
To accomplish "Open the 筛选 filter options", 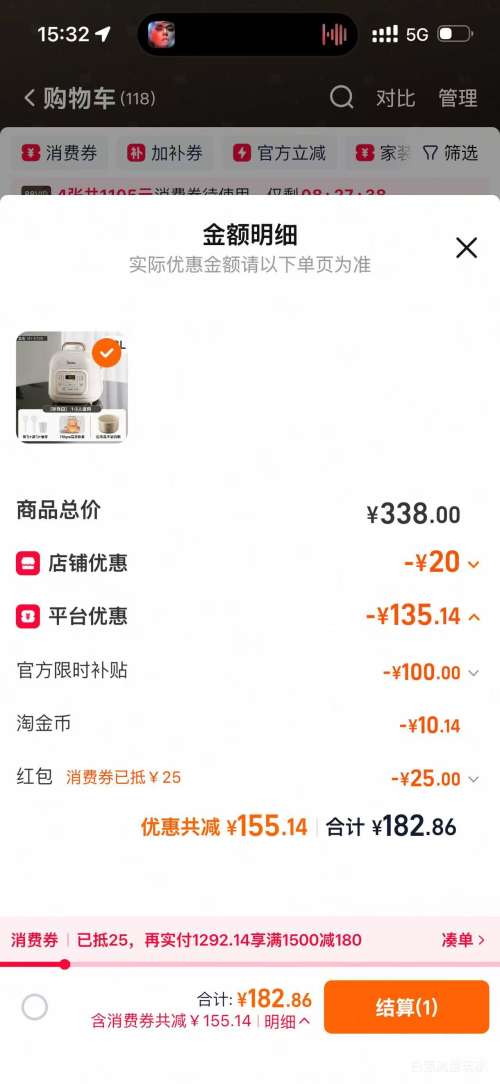I will pos(451,153).
